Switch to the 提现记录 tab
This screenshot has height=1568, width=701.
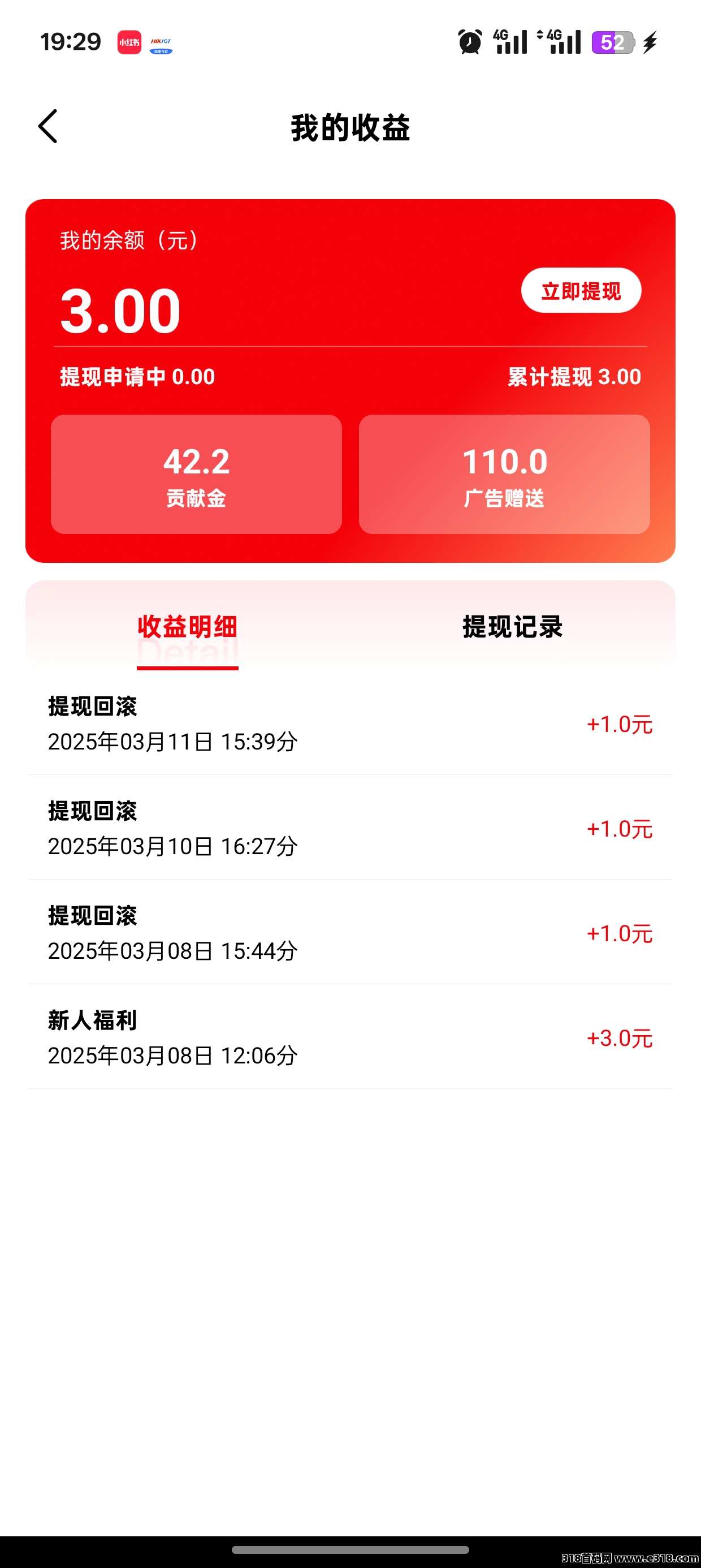coord(512,627)
